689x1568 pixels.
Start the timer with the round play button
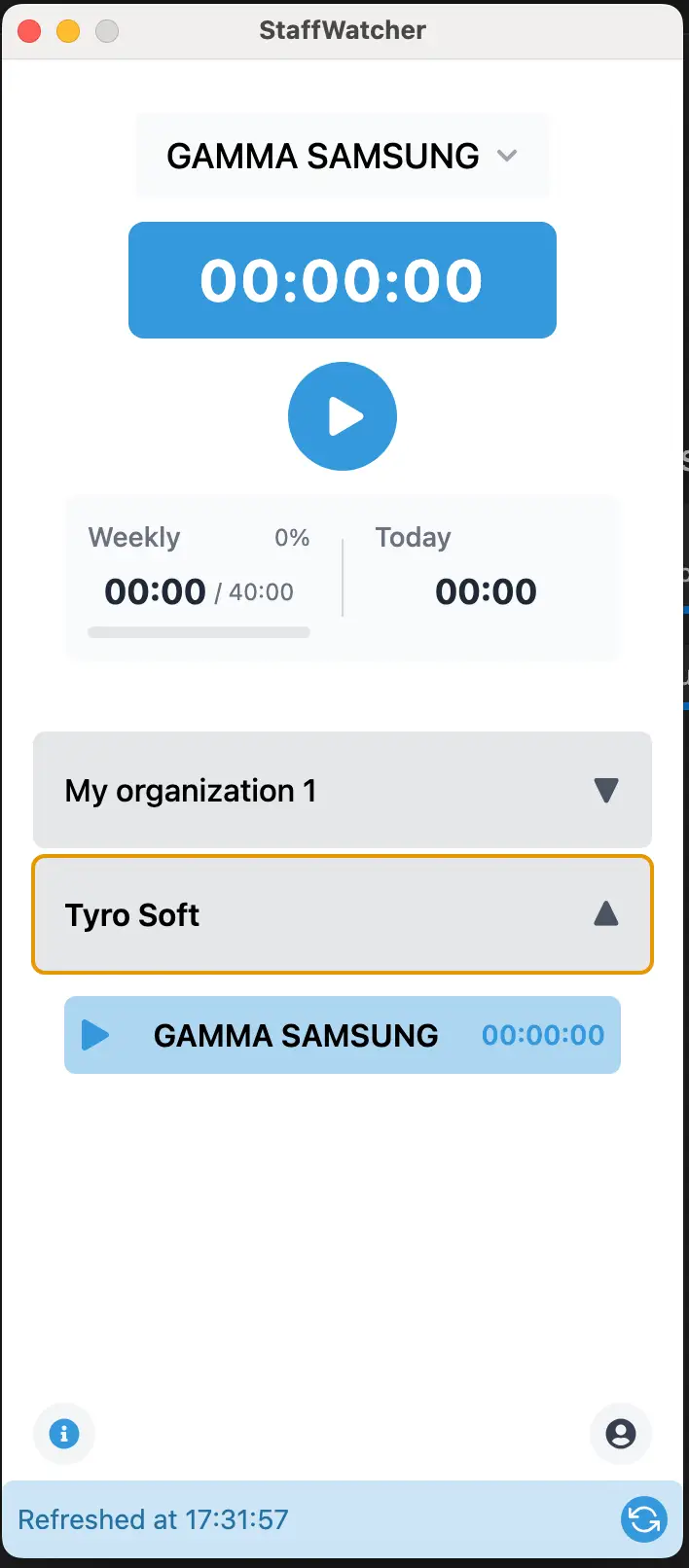343,416
